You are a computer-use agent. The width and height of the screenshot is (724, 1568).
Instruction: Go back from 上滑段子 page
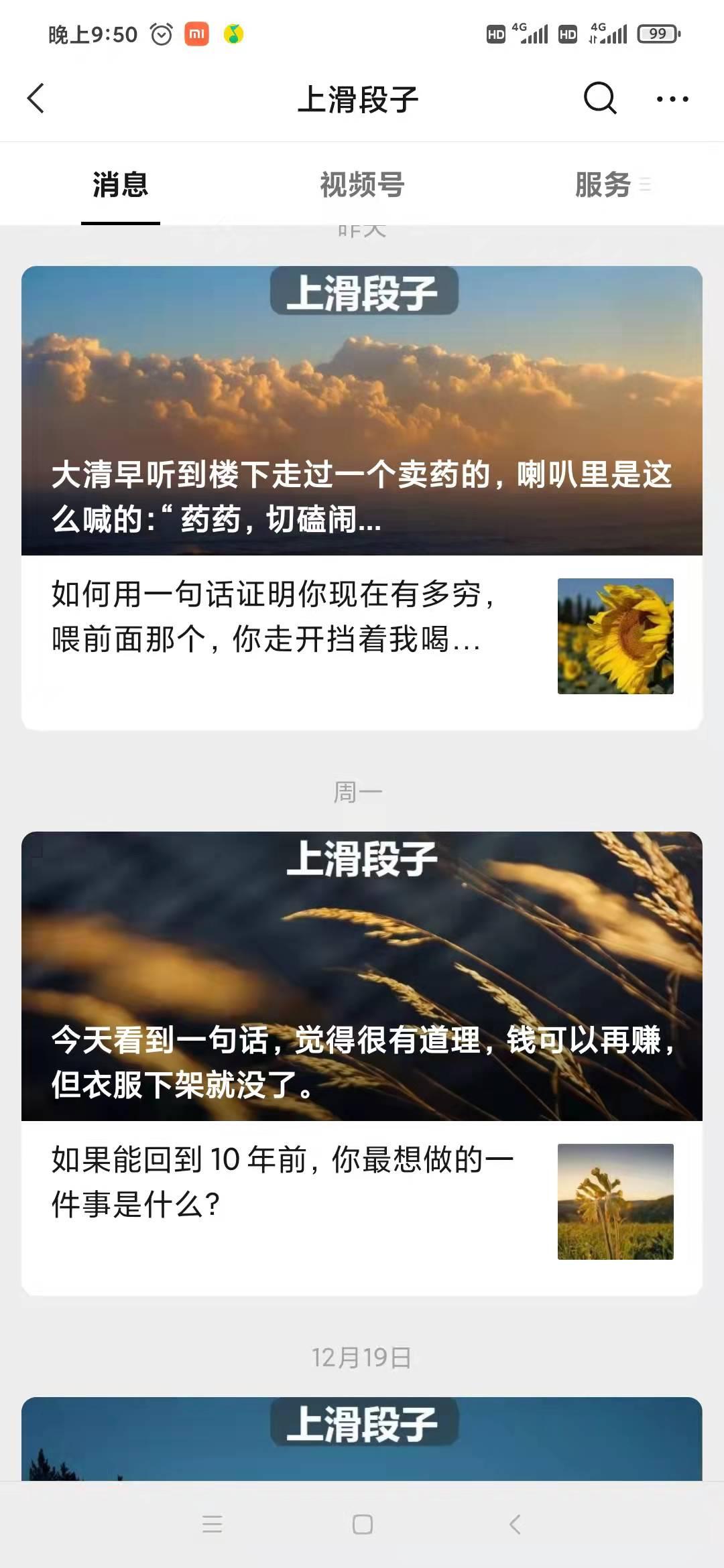(x=36, y=99)
